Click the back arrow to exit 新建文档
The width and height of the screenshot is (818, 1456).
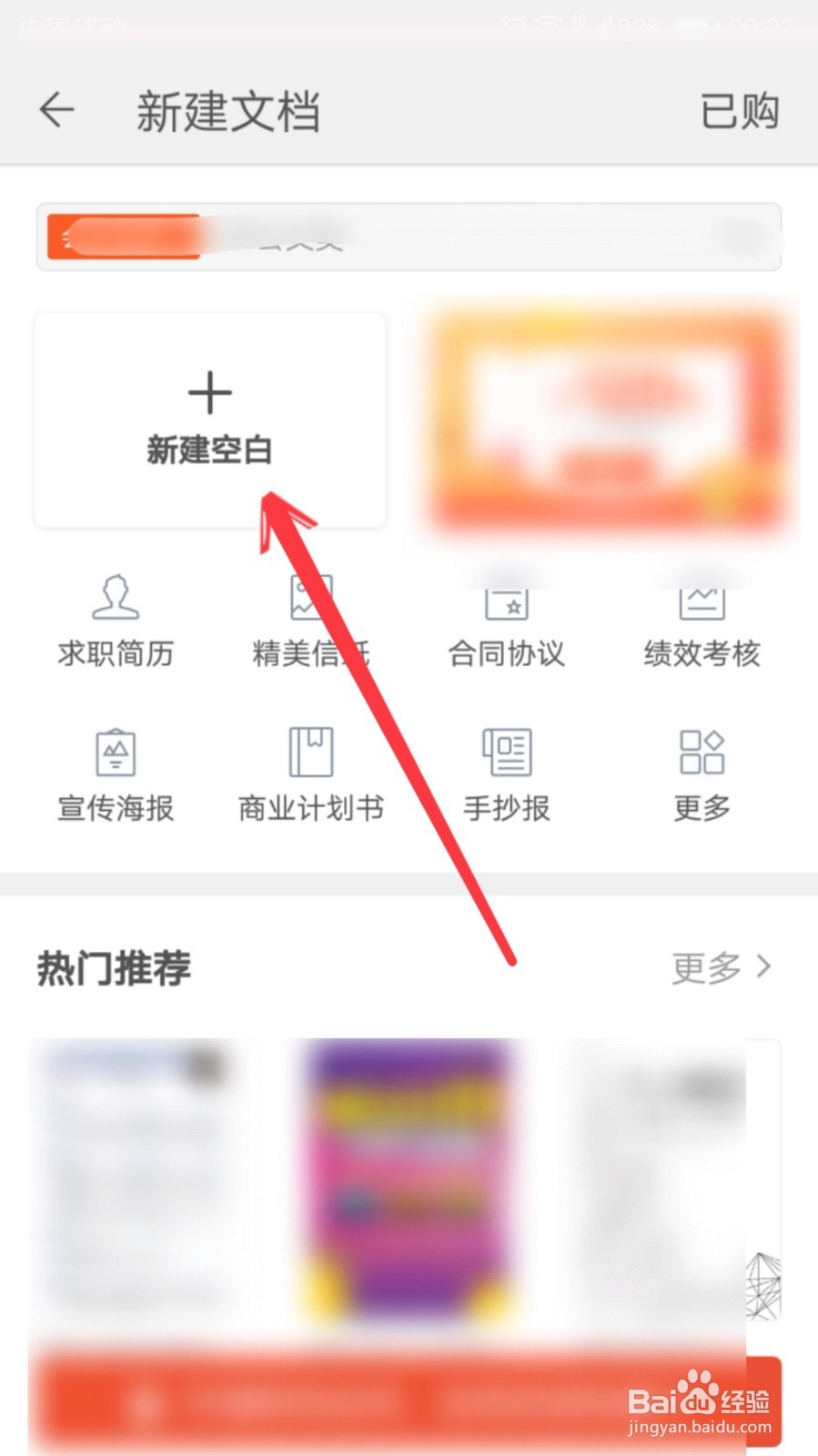[x=56, y=109]
